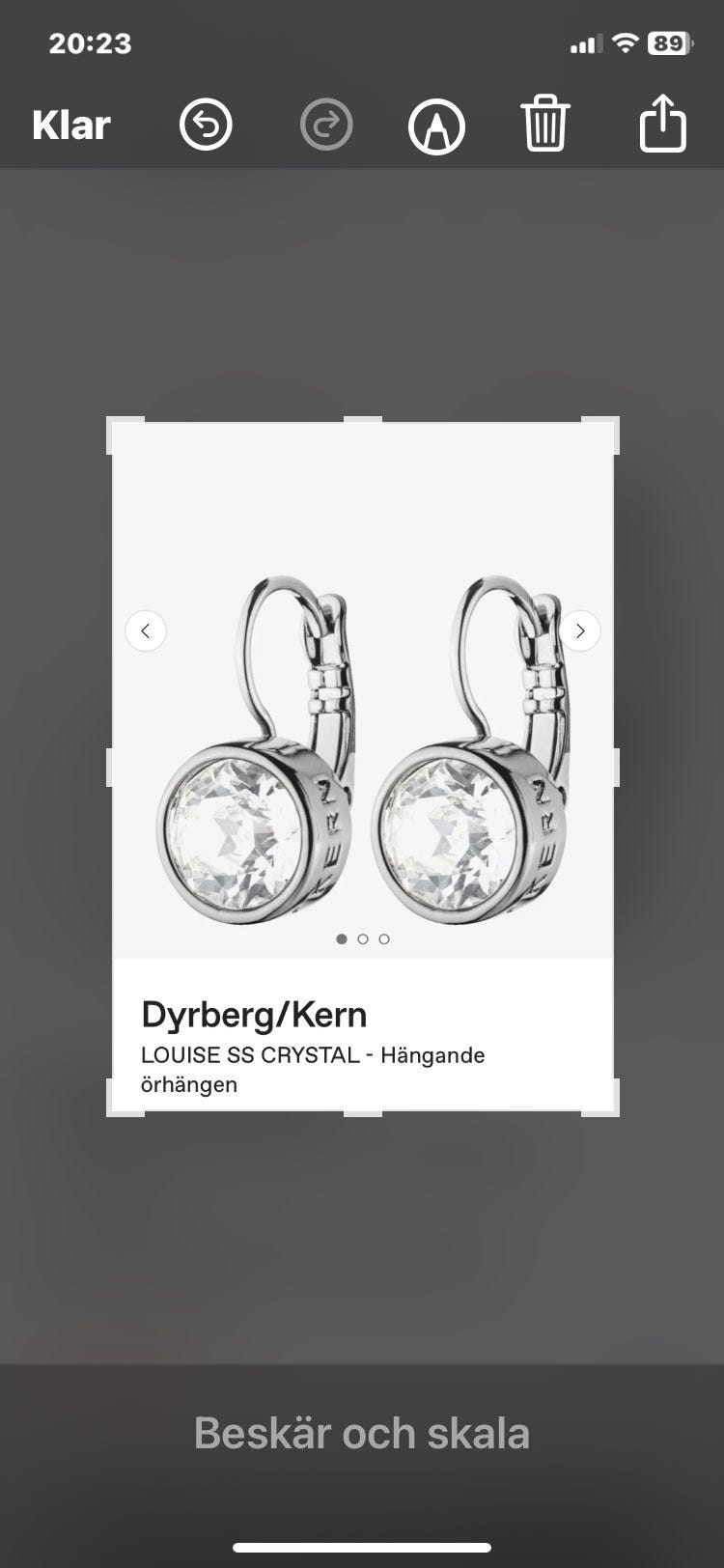The image size is (724, 1568).
Task: Undo the last edit
Action: pos(206,125)
